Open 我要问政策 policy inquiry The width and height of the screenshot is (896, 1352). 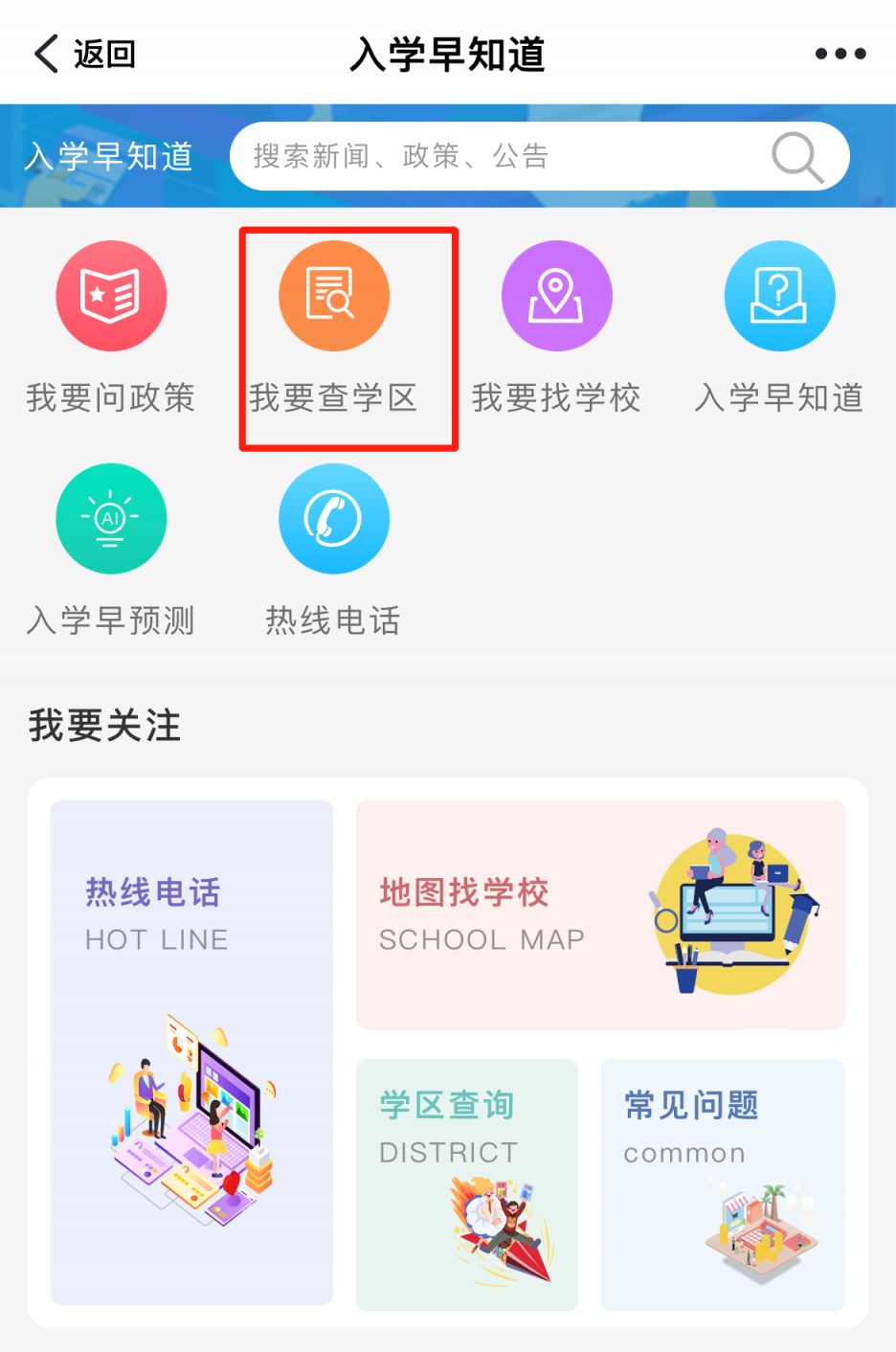pos(111,326)
